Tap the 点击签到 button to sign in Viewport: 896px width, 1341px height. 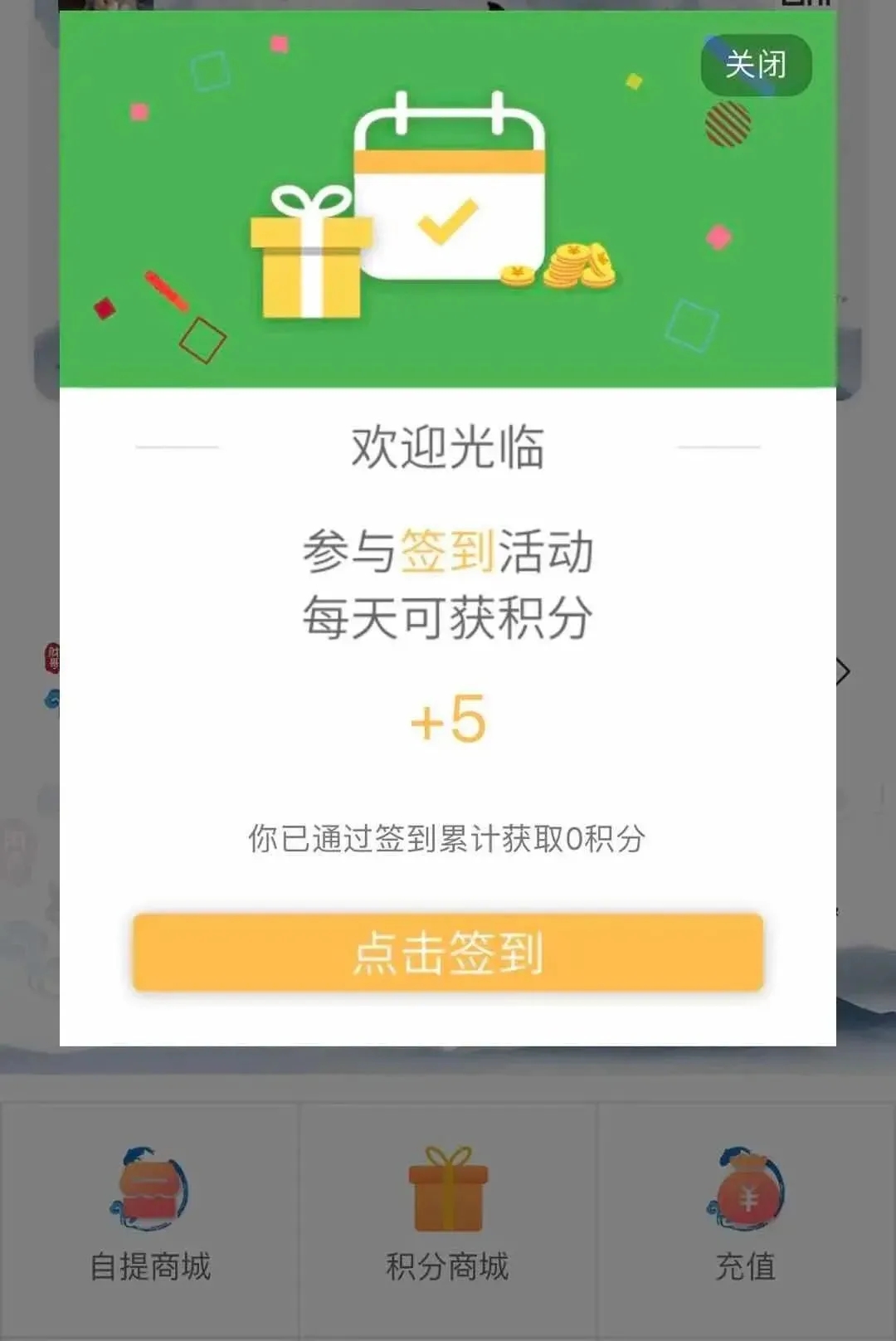click(x=448, y=952)
